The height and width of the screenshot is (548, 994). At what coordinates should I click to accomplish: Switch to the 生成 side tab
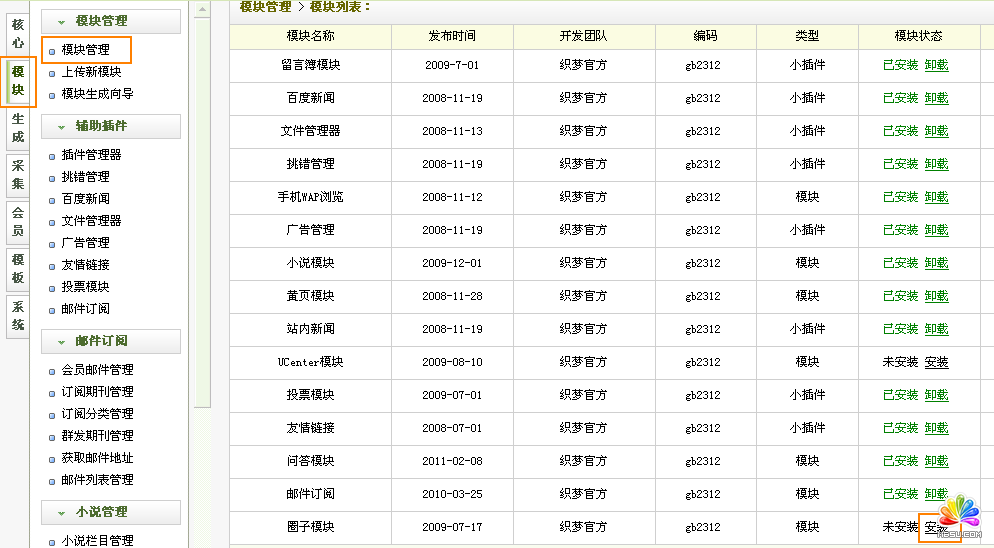[18, 128]
